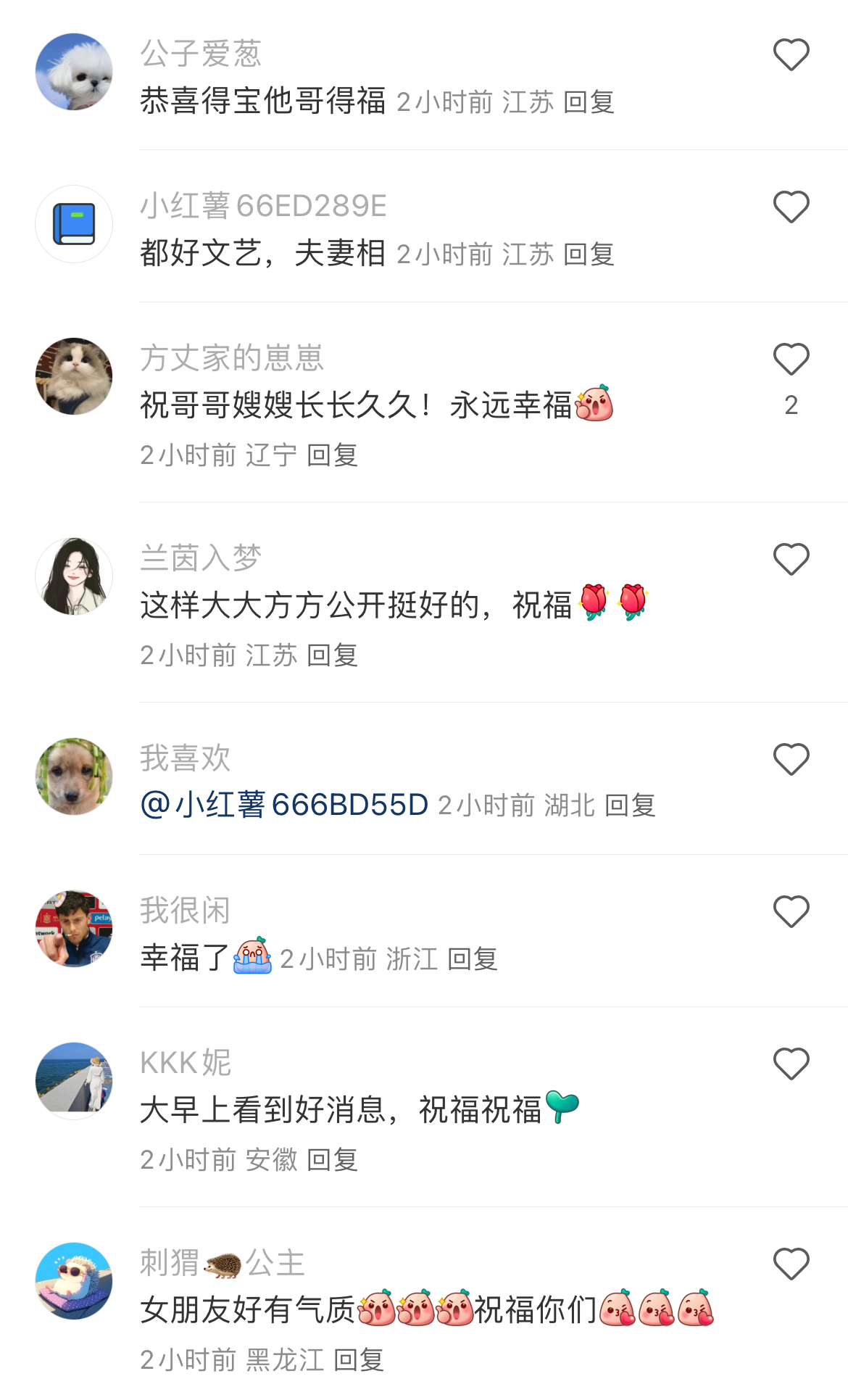
Task: Like 刺猬公主's comment
Action: click(791, 1264)
